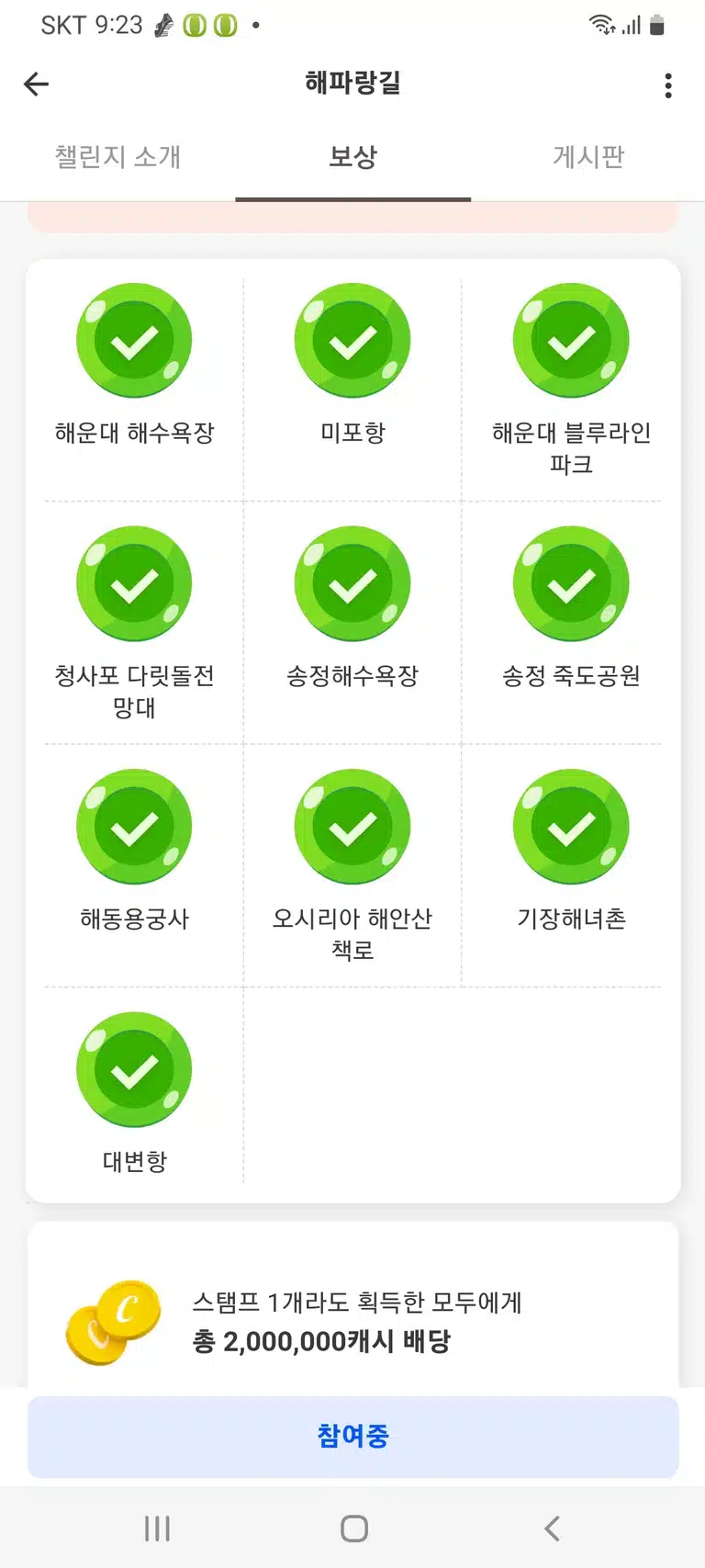
Task: Select the 보상 tab
Action: click(353, 157)
